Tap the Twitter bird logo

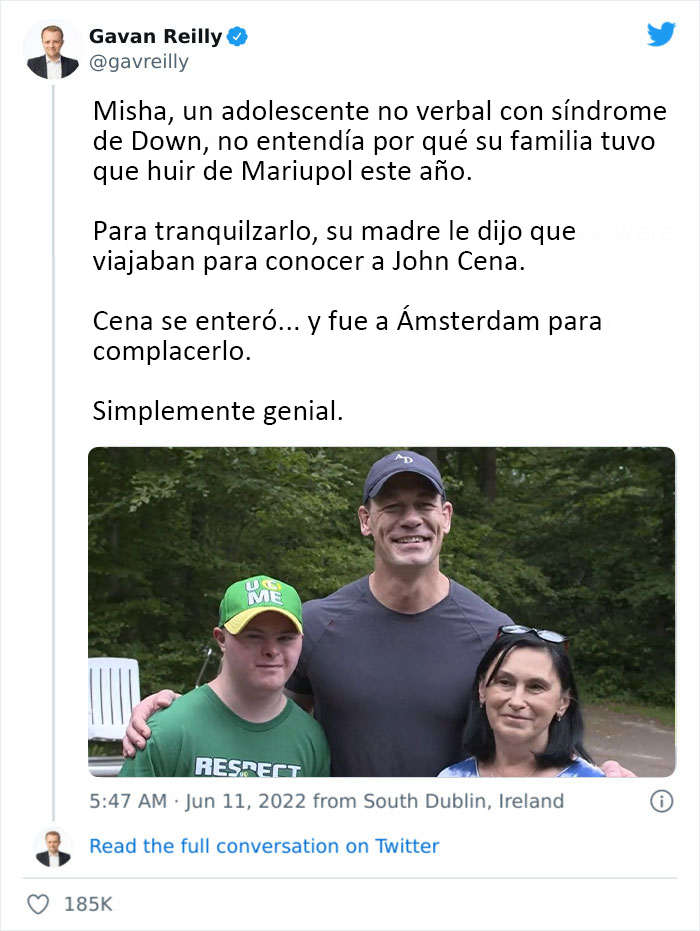(661, 35)
